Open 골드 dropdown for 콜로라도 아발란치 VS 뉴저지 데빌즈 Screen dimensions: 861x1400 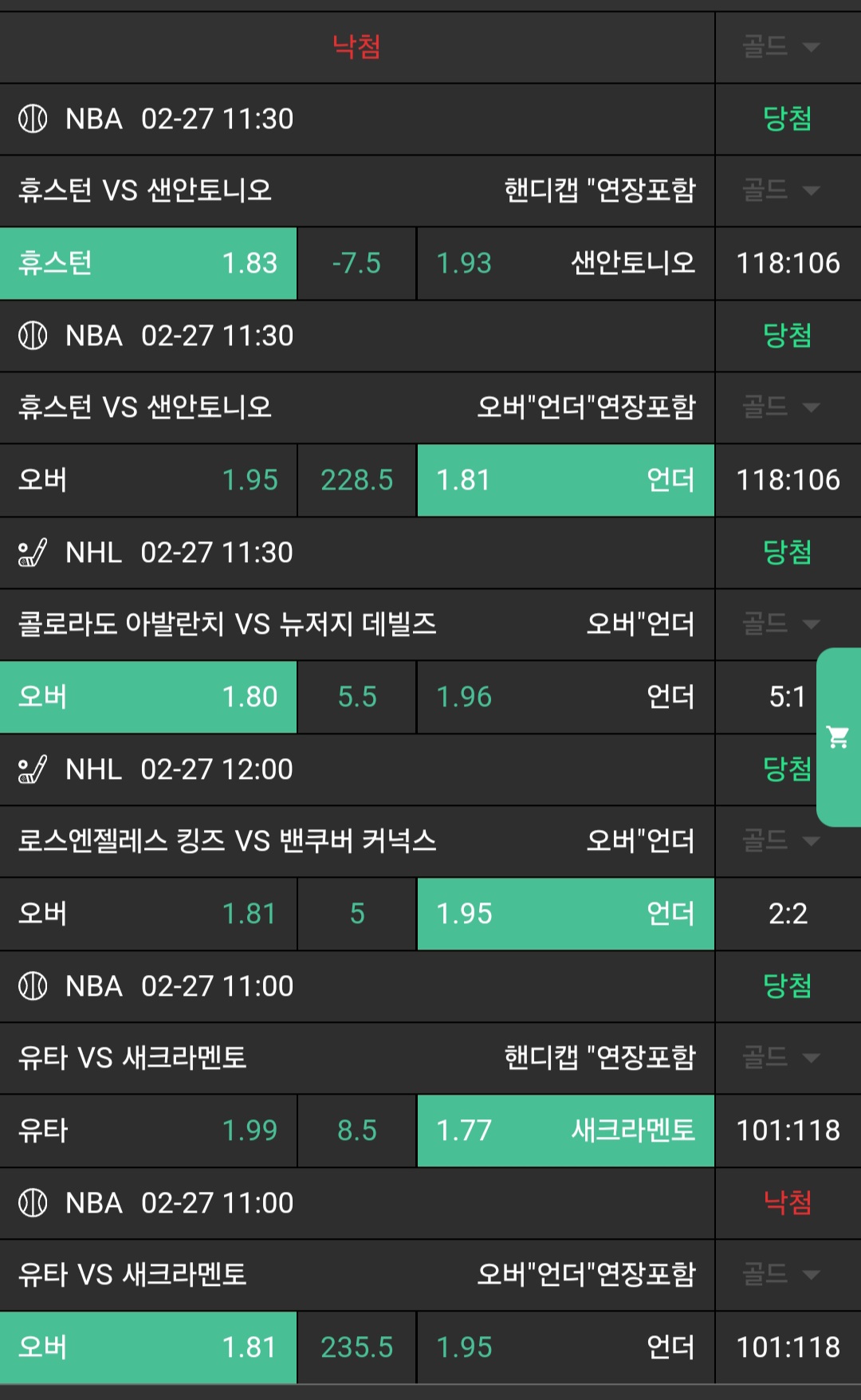point(781,623)
